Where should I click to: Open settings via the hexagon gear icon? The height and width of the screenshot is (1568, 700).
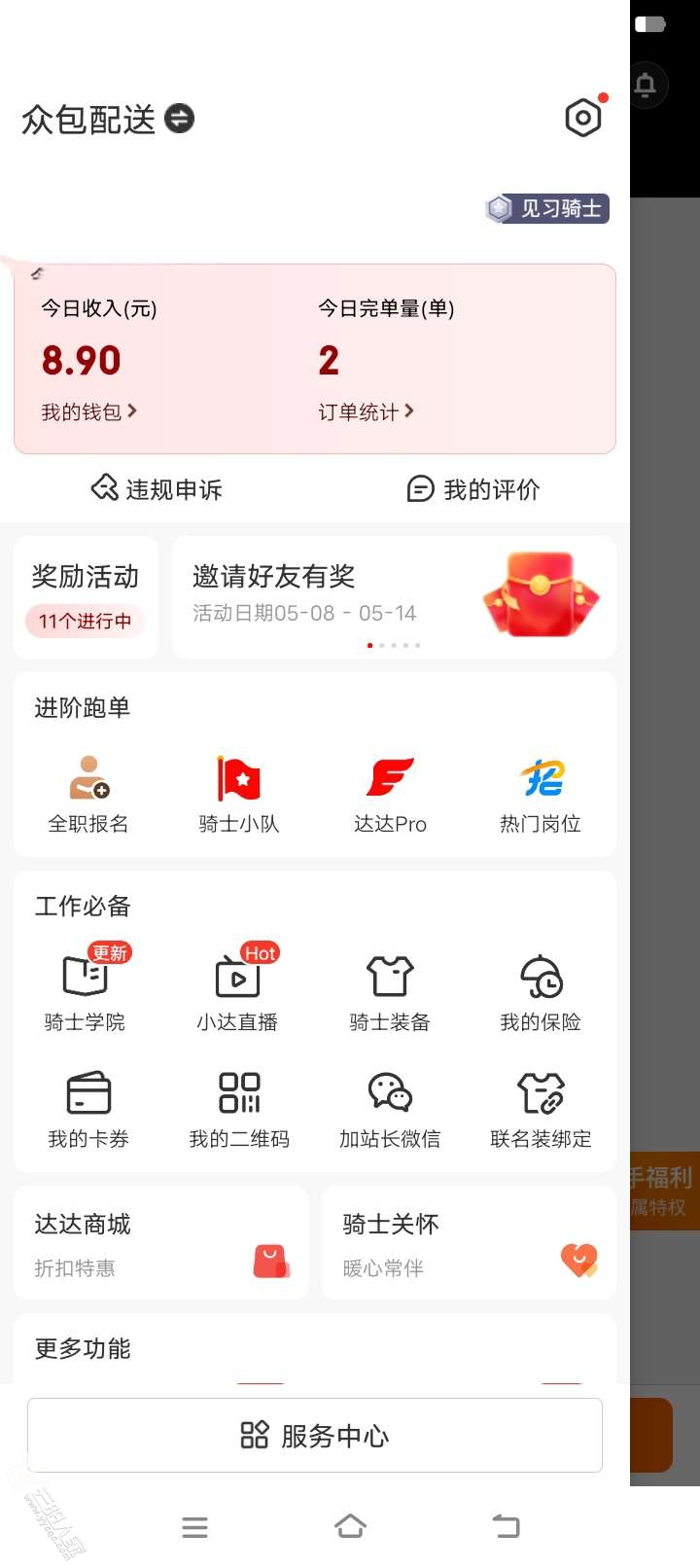click(x=583, y=118)
